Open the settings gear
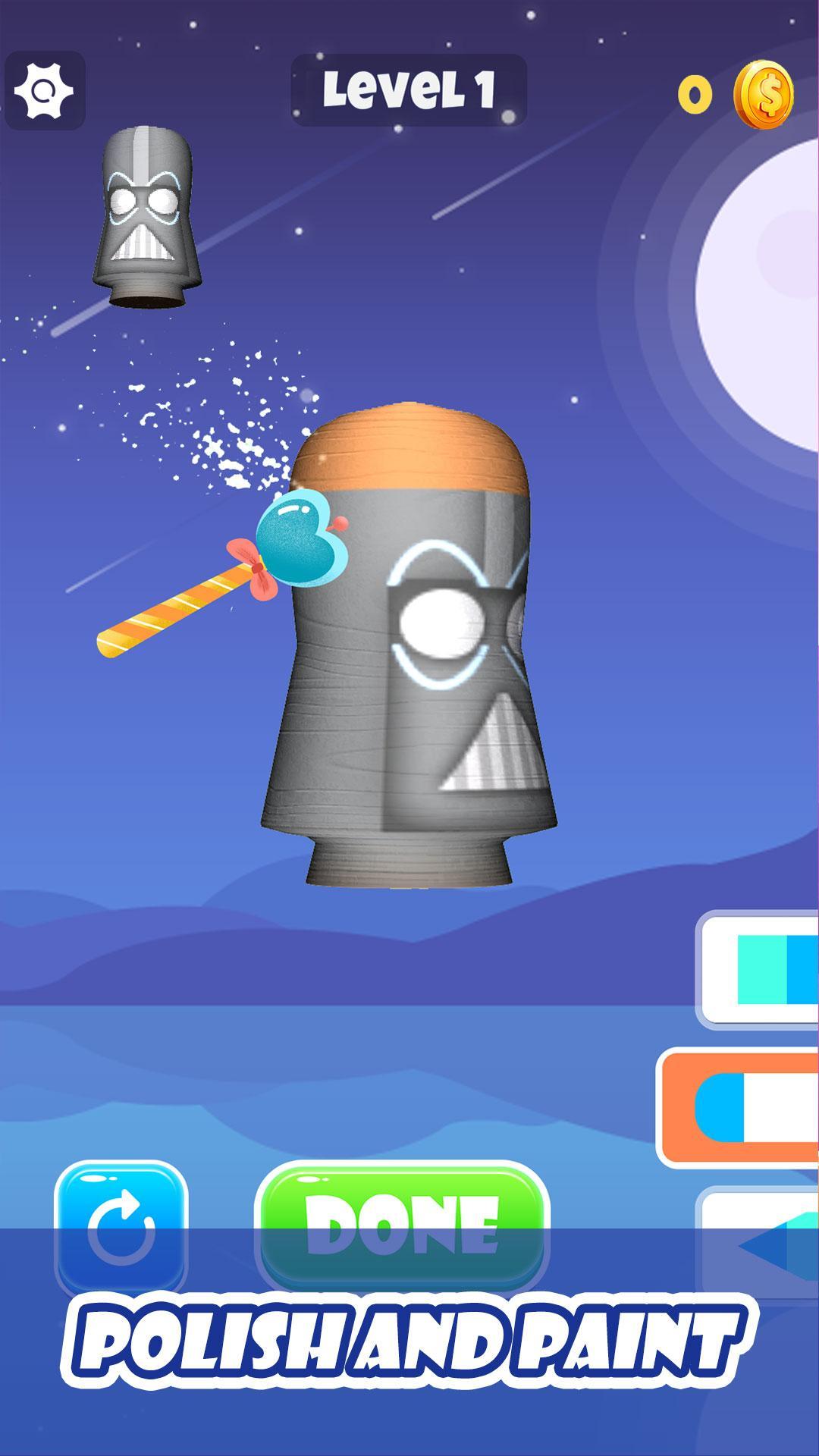819x1456 pixels. 44,91
